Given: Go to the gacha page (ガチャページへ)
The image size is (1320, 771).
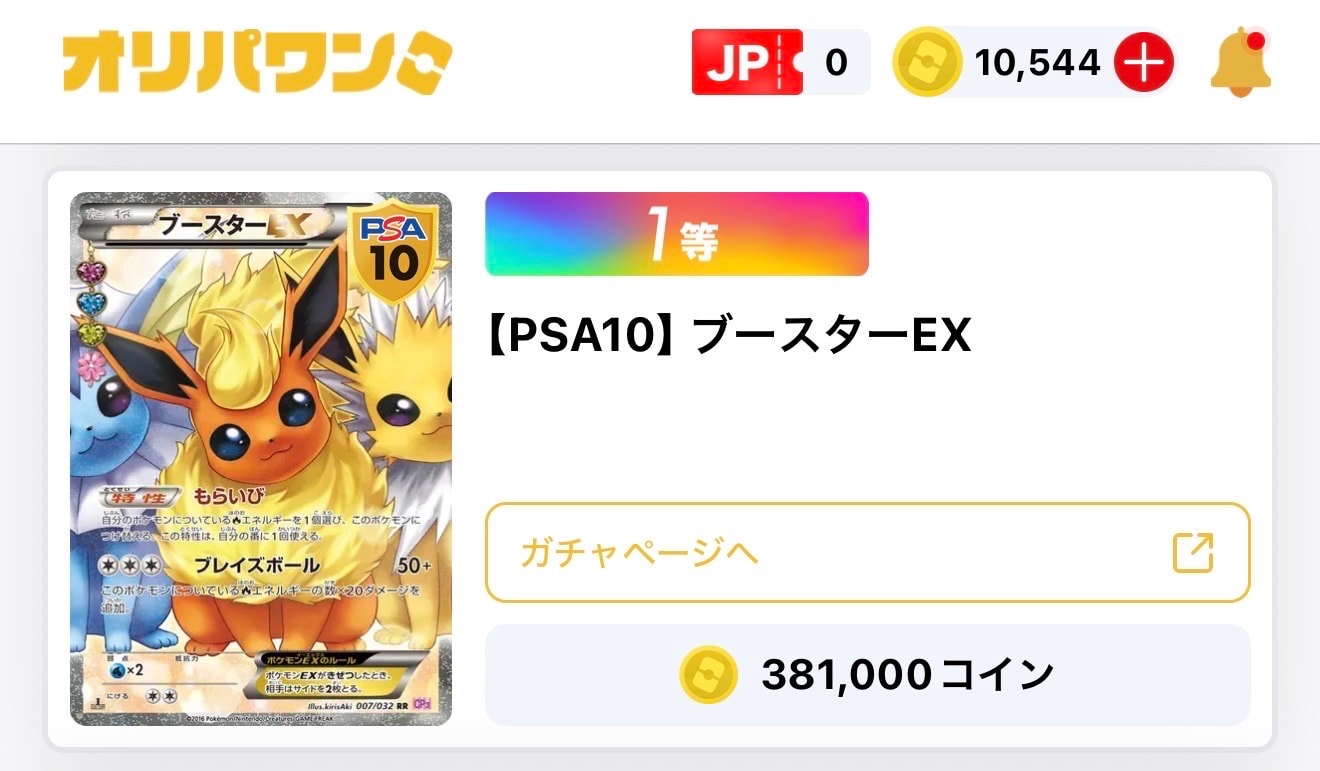Looking at the screenshot, I should point(868,553).
